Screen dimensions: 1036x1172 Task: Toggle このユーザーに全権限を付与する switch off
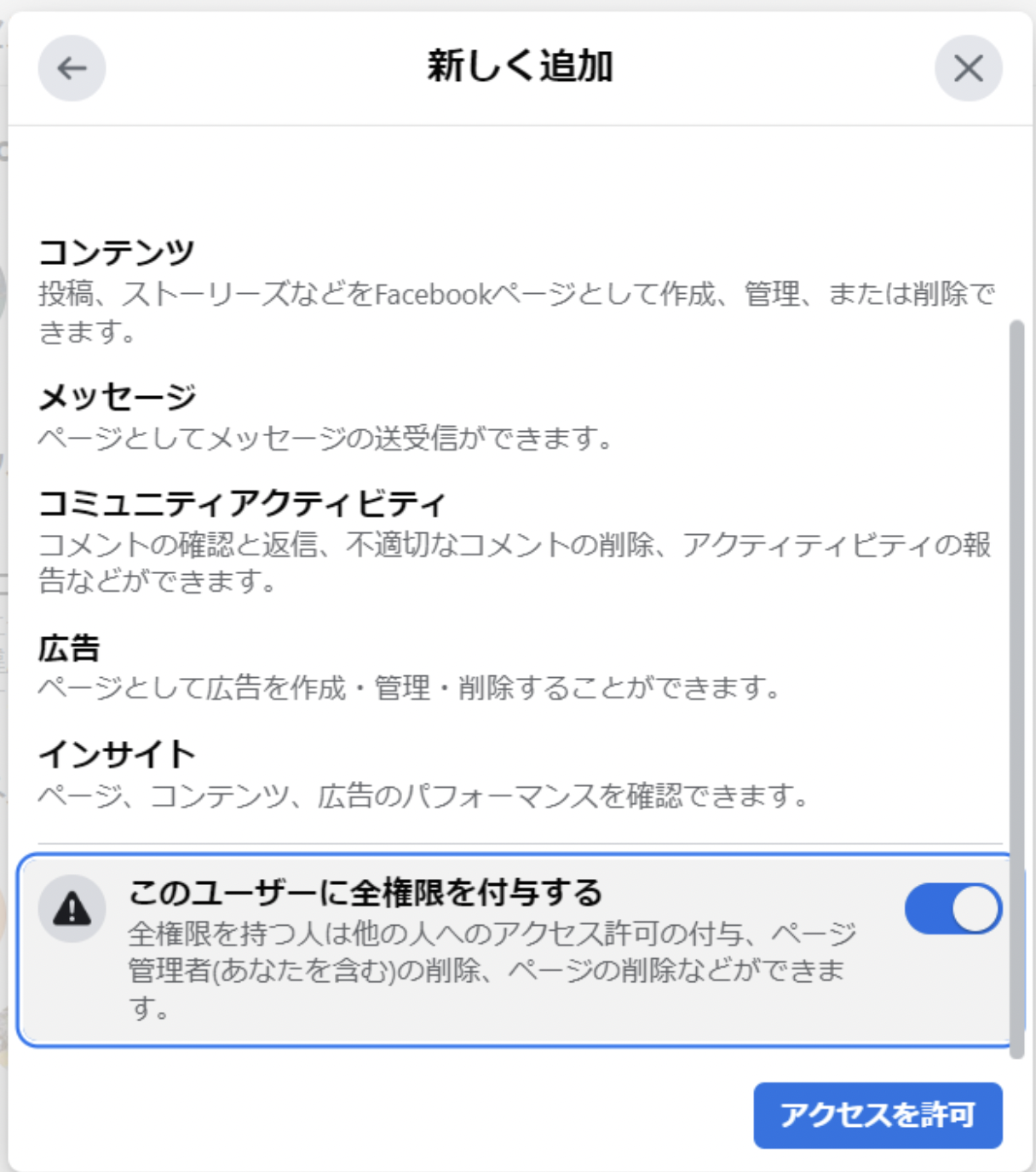click(953, 909)
